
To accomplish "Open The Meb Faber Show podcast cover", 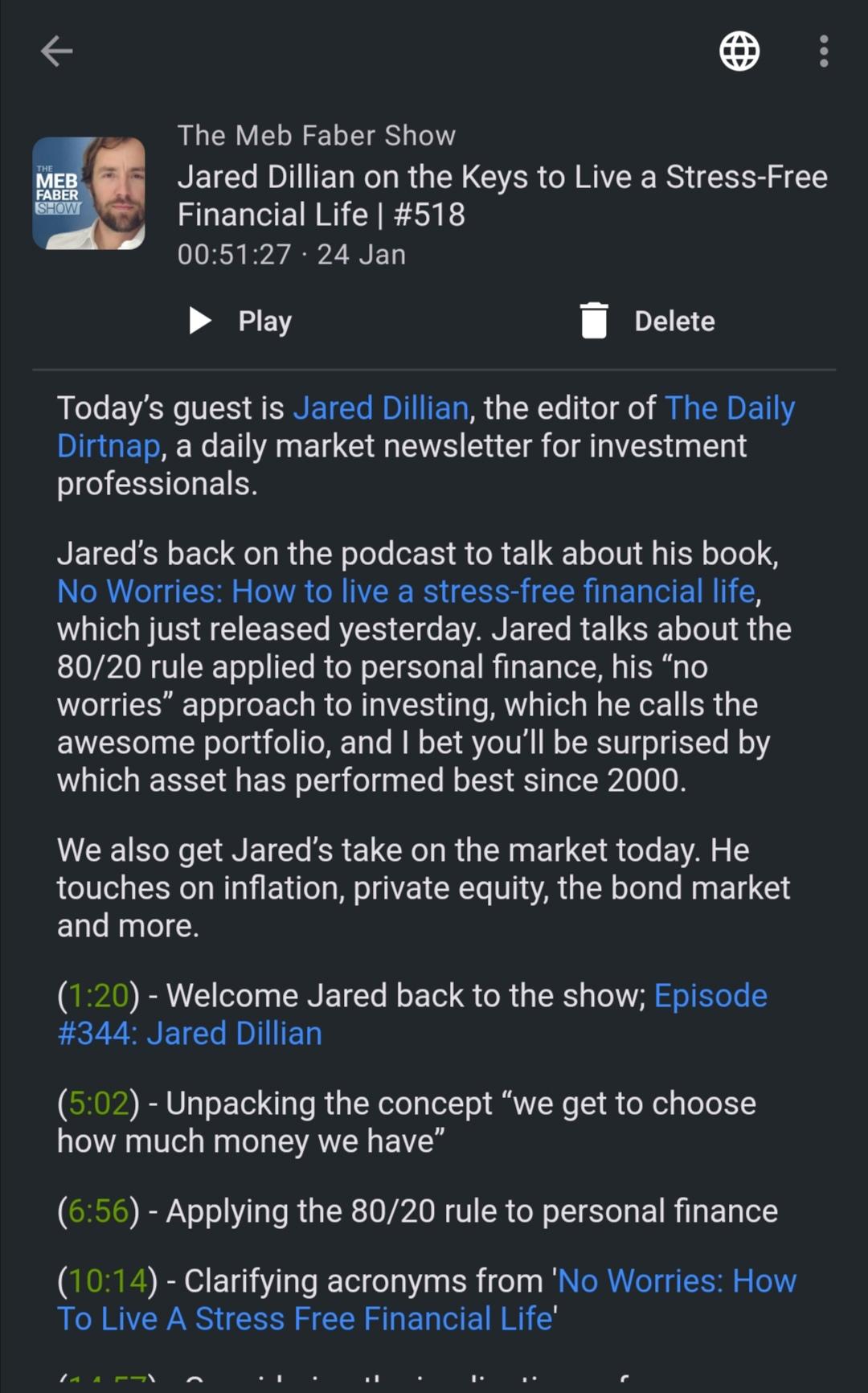I will 88,193.
